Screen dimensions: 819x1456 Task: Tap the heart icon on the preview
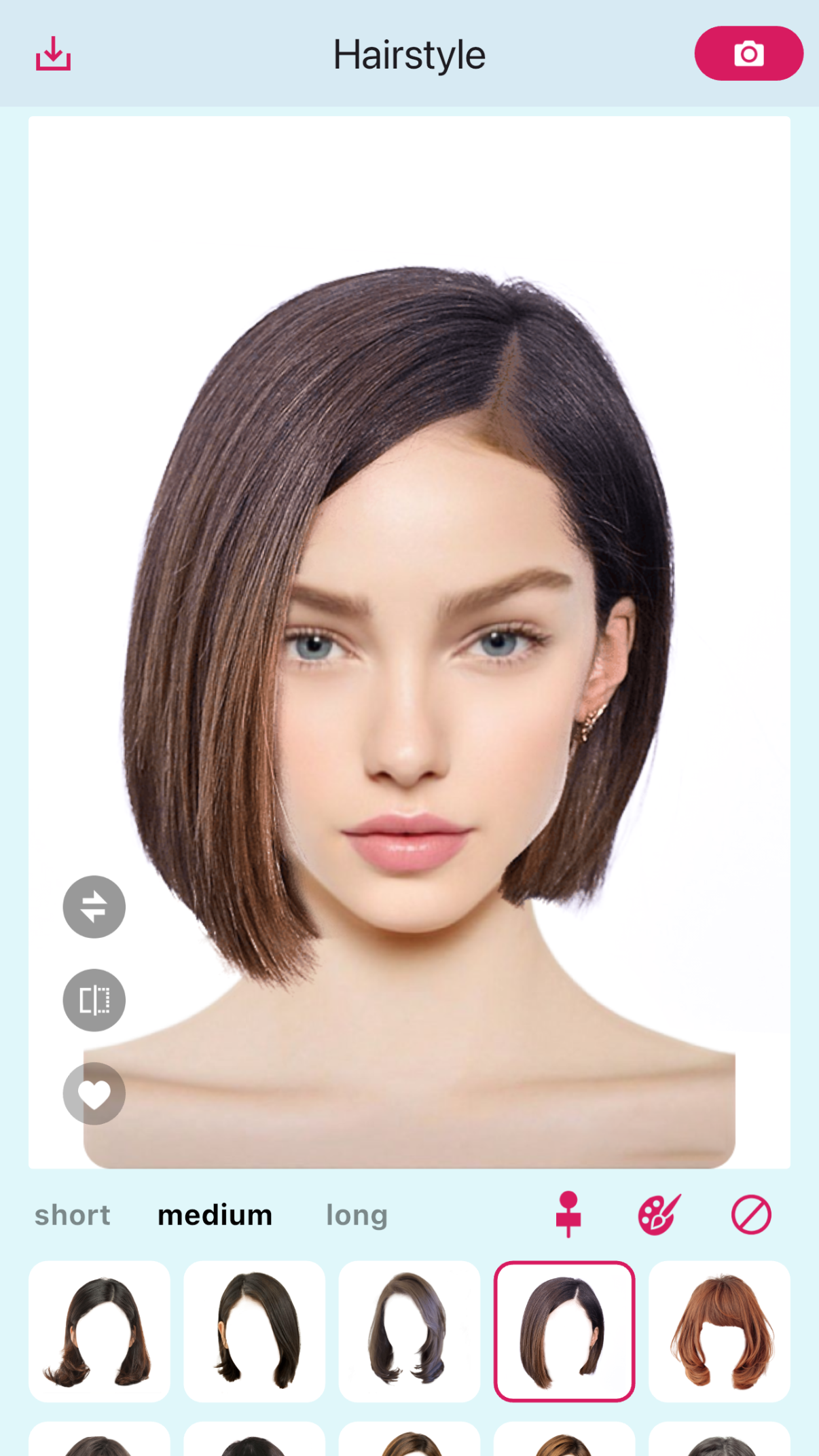94,1093
